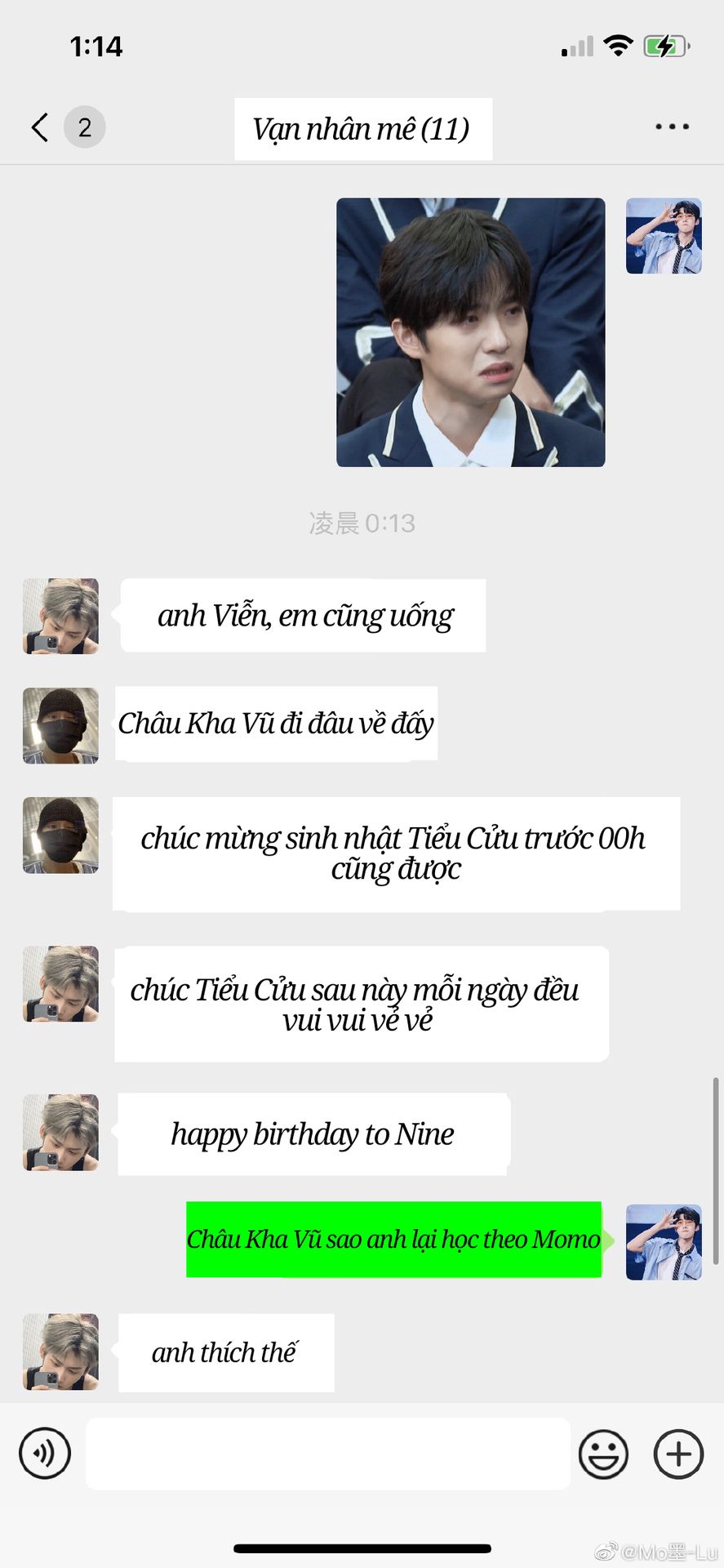Screen dimensions: 724x1568
Task: Open the sent photo message at top
Action: click(471, 332)
